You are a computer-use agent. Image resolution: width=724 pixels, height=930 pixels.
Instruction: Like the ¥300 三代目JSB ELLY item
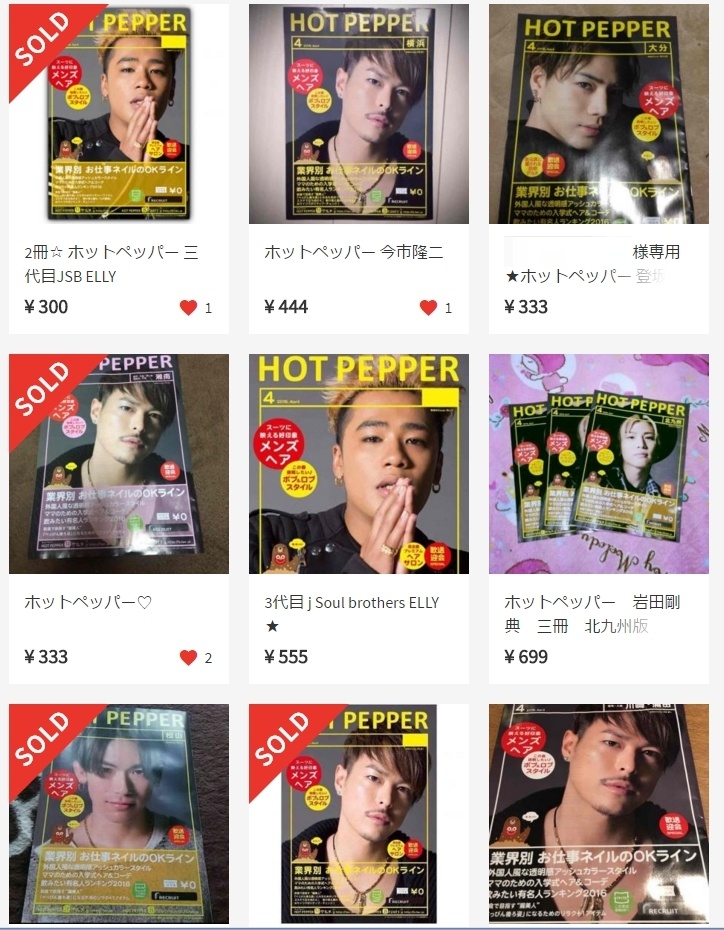pyautogui.click(x=188, y=308)
